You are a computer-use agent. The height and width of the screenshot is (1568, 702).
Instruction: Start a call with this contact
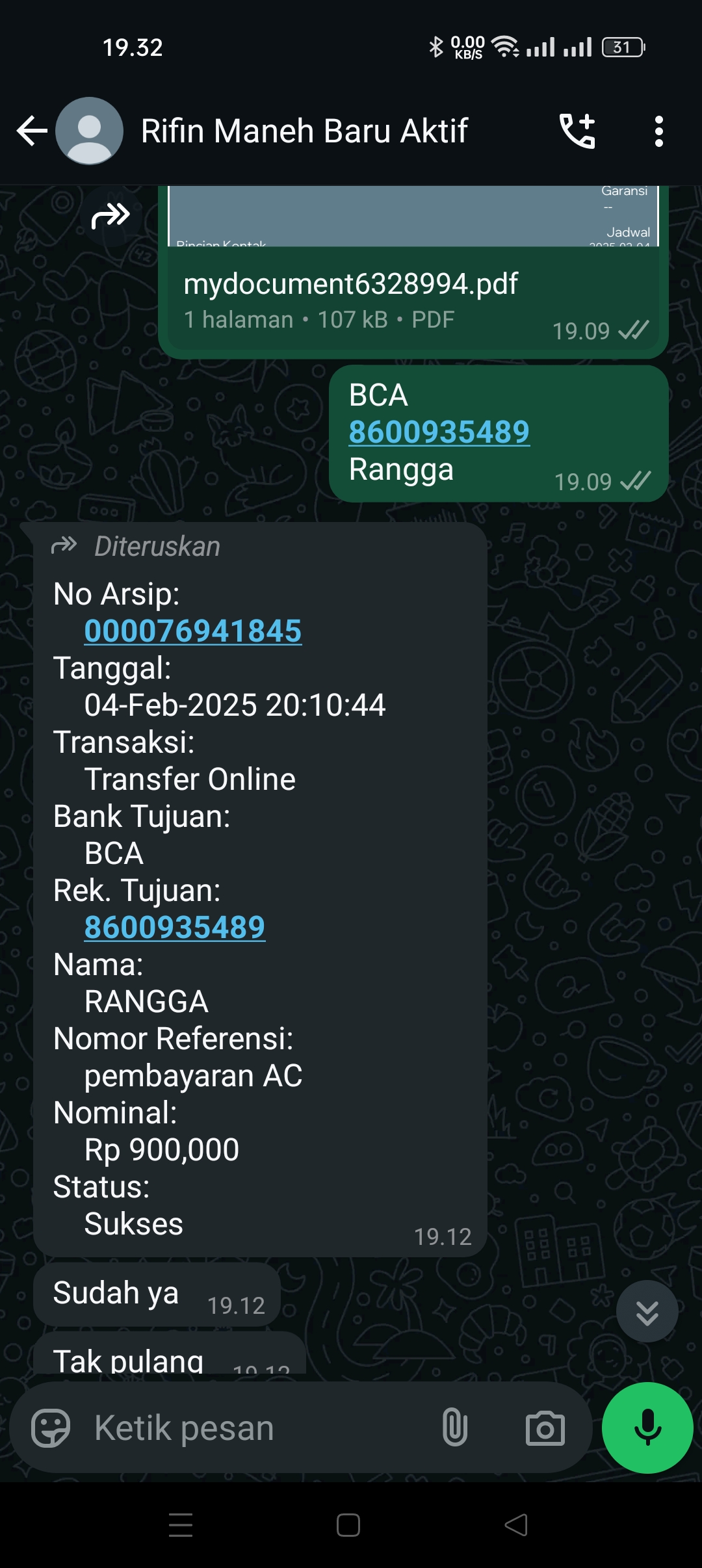tap(577, 131)
